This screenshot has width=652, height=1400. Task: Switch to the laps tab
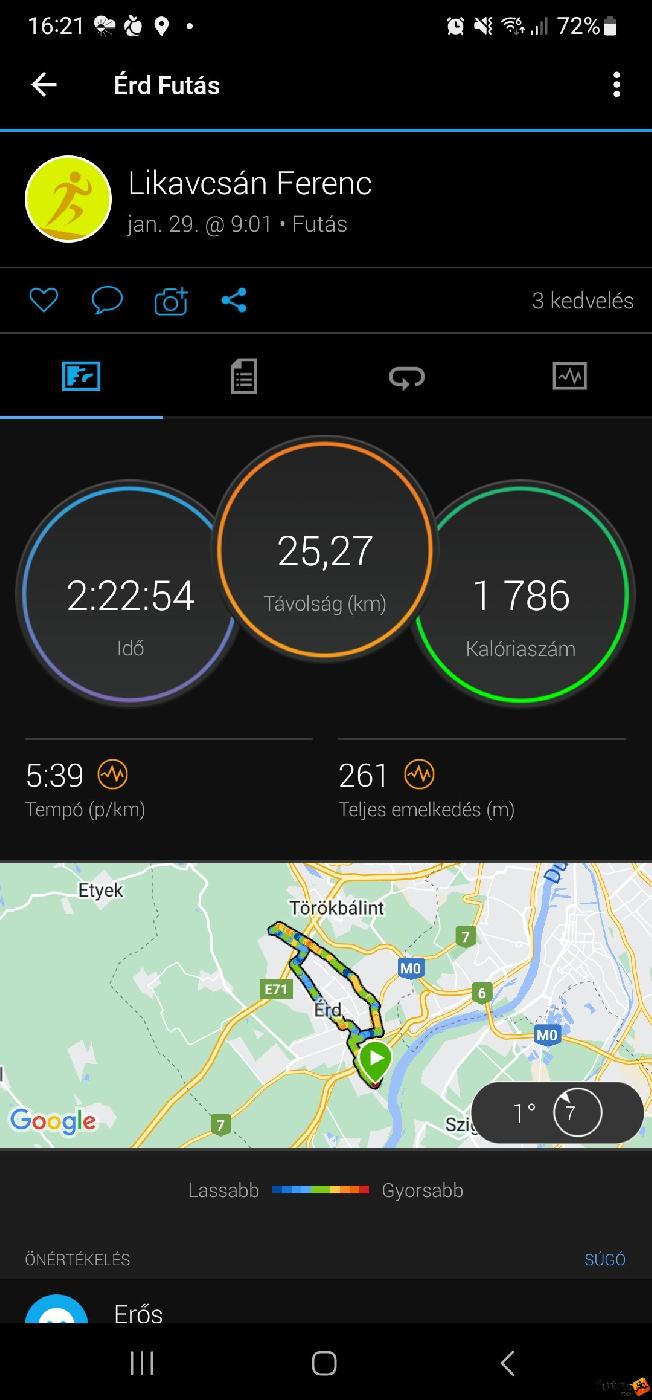[407, 376]
